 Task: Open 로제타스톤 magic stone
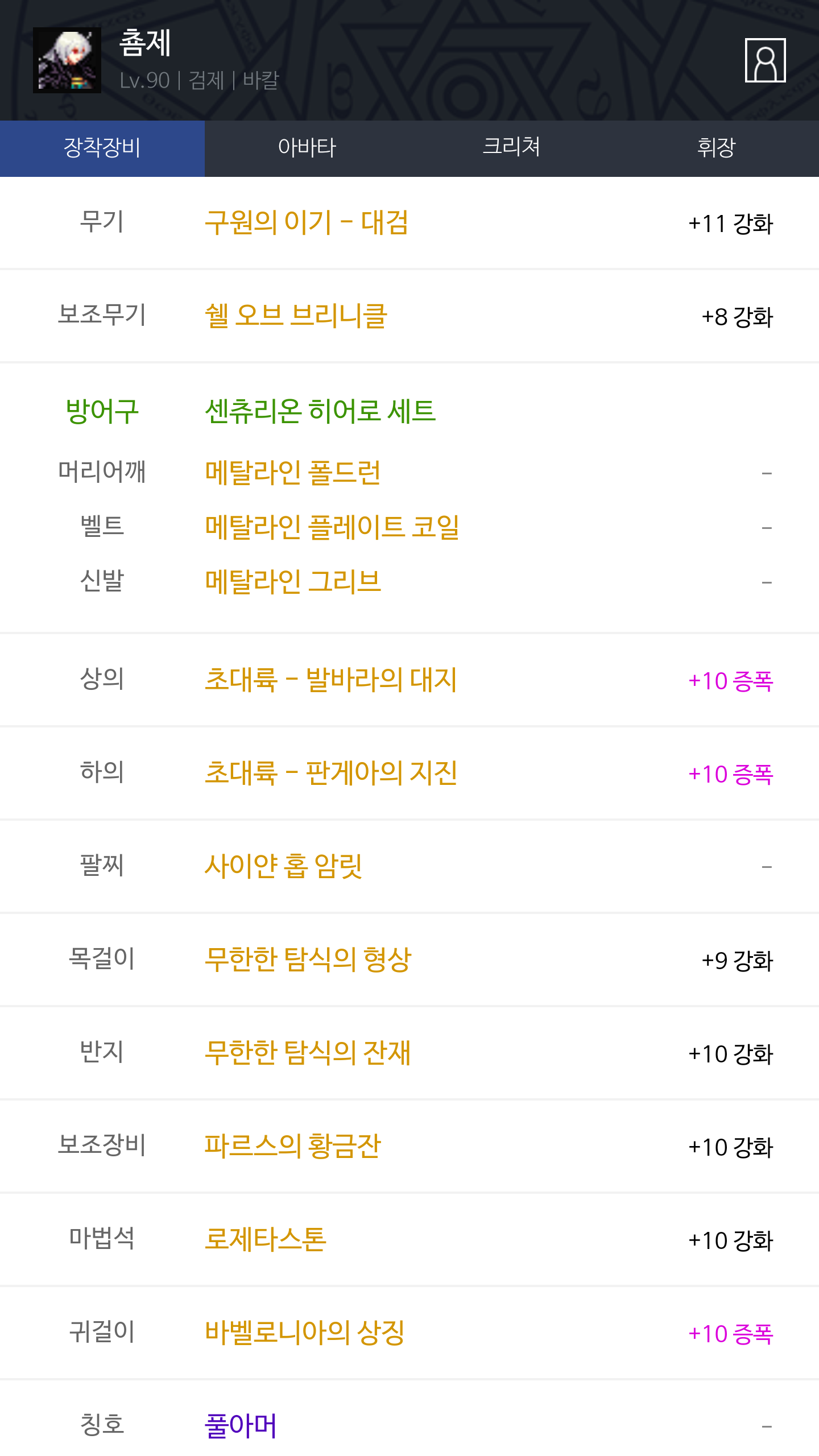click(x=266, y=1239)
